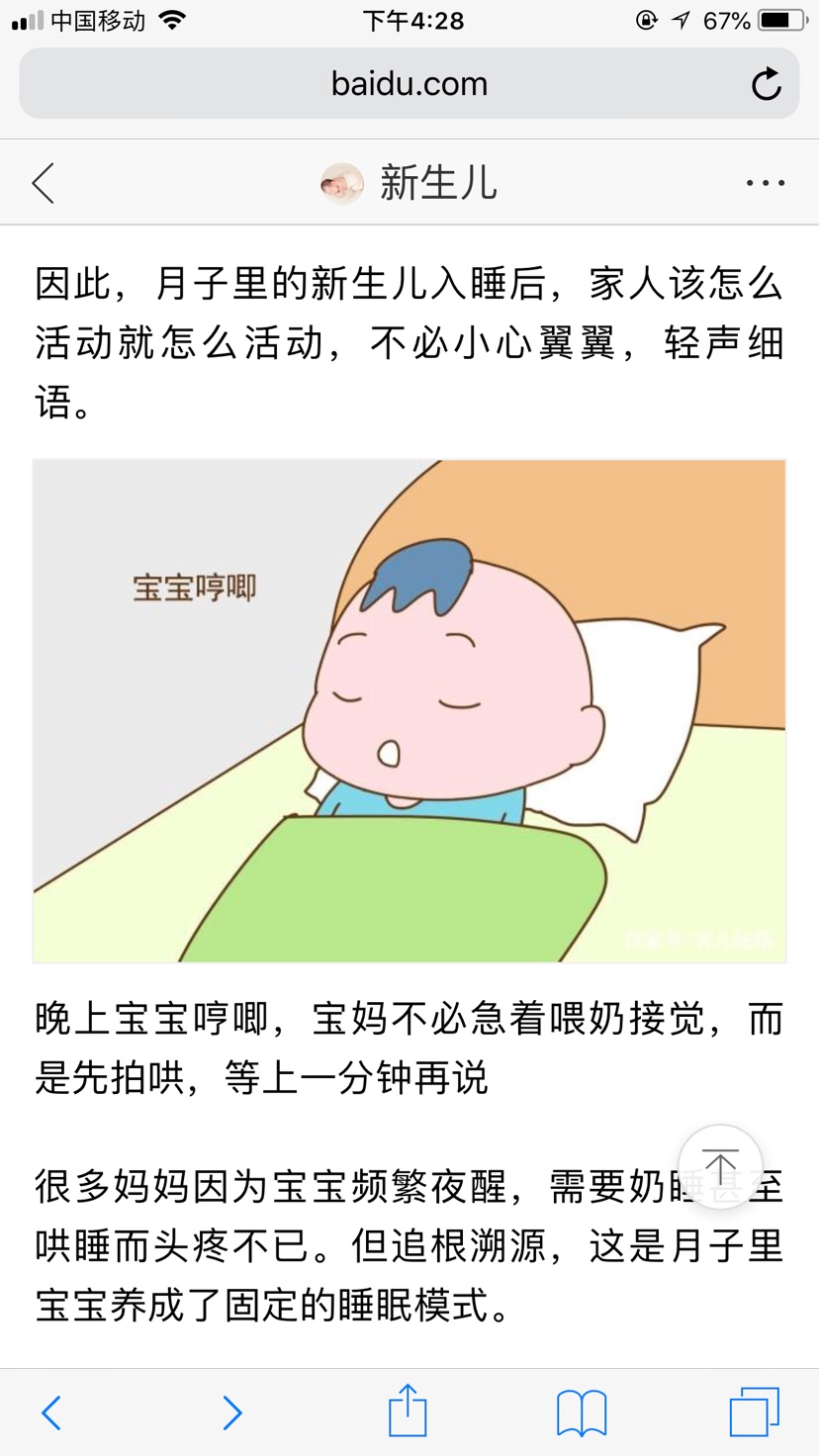The image size is (819, 1456).
Task: Show all open tabs
Action: point(755,1411)
